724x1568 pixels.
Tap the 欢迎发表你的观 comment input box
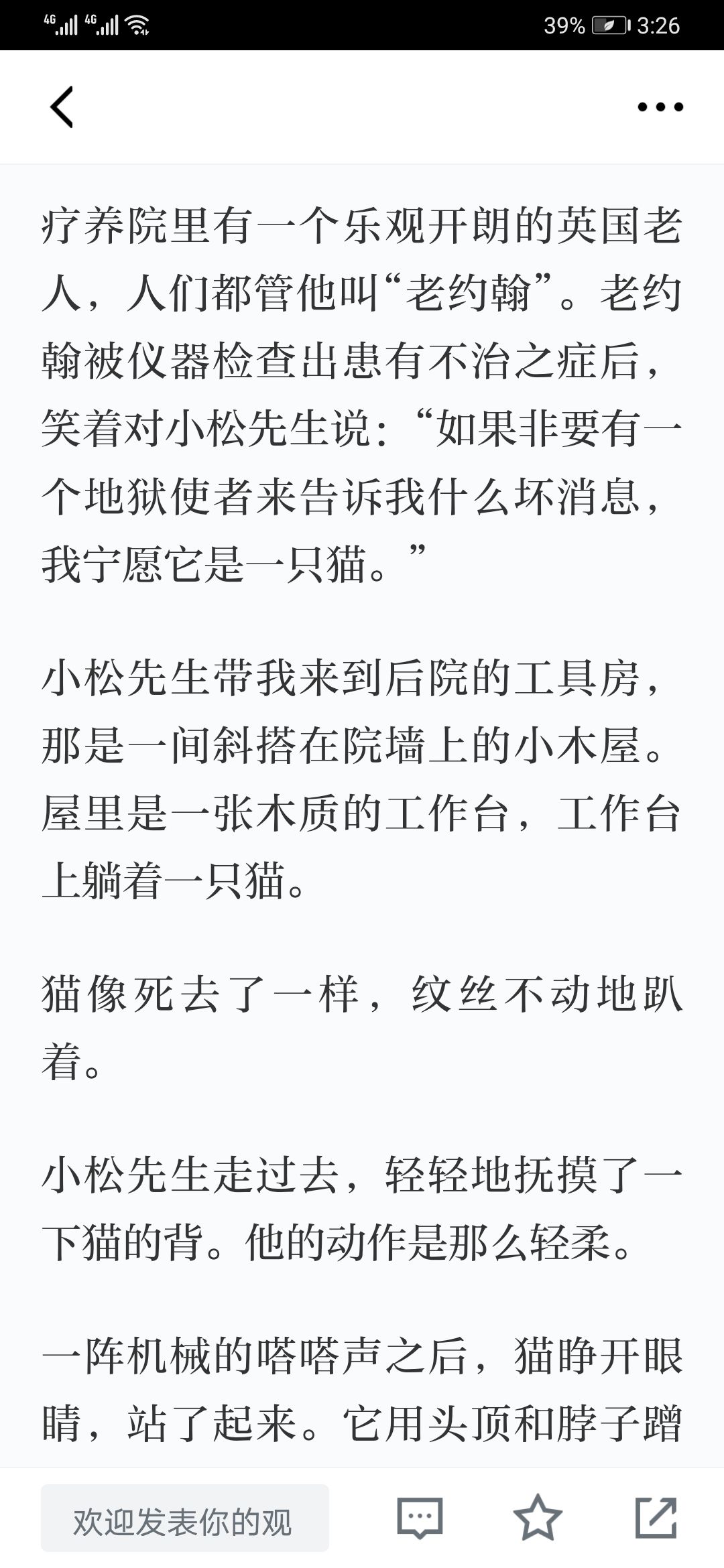click(x=185, y=1518)
